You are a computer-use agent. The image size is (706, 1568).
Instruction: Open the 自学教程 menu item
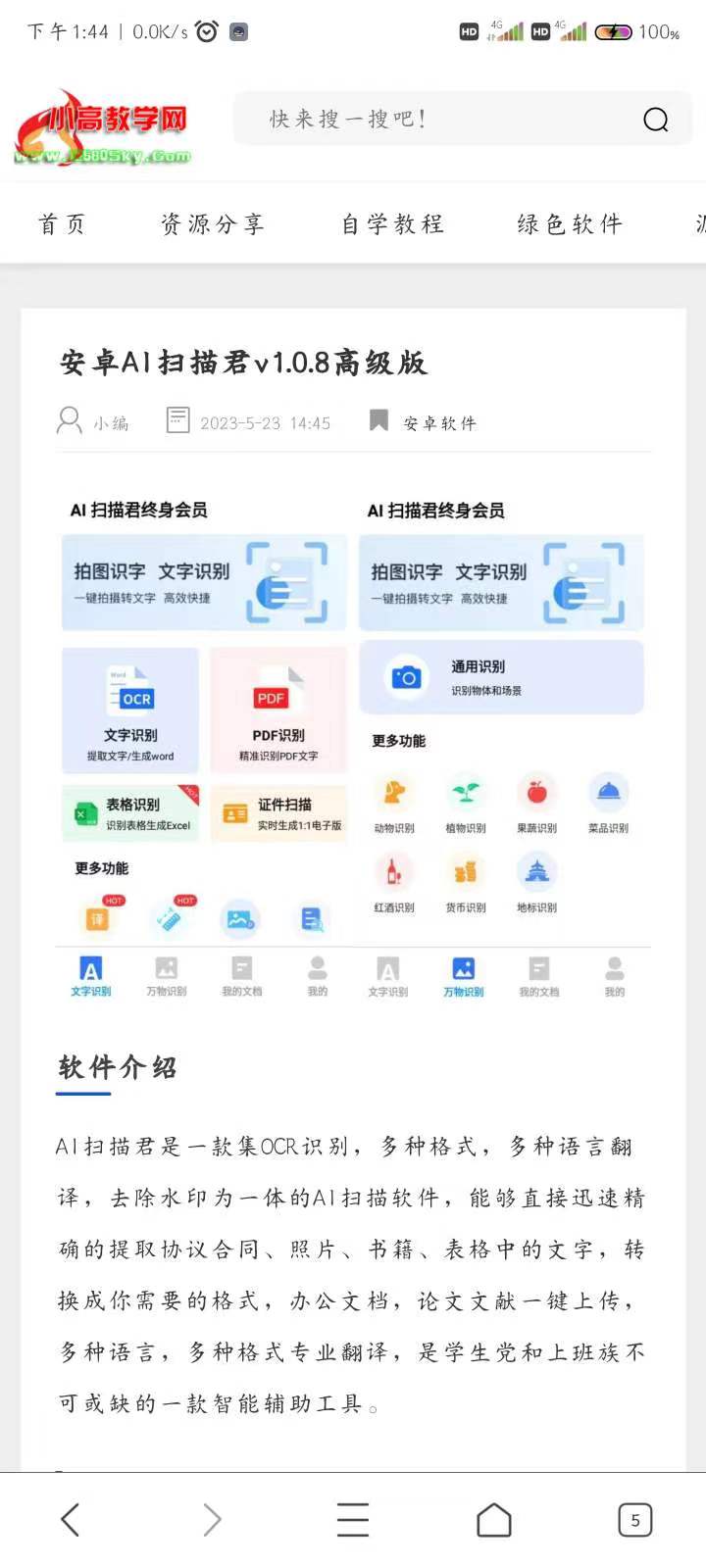tap(392, 223)
